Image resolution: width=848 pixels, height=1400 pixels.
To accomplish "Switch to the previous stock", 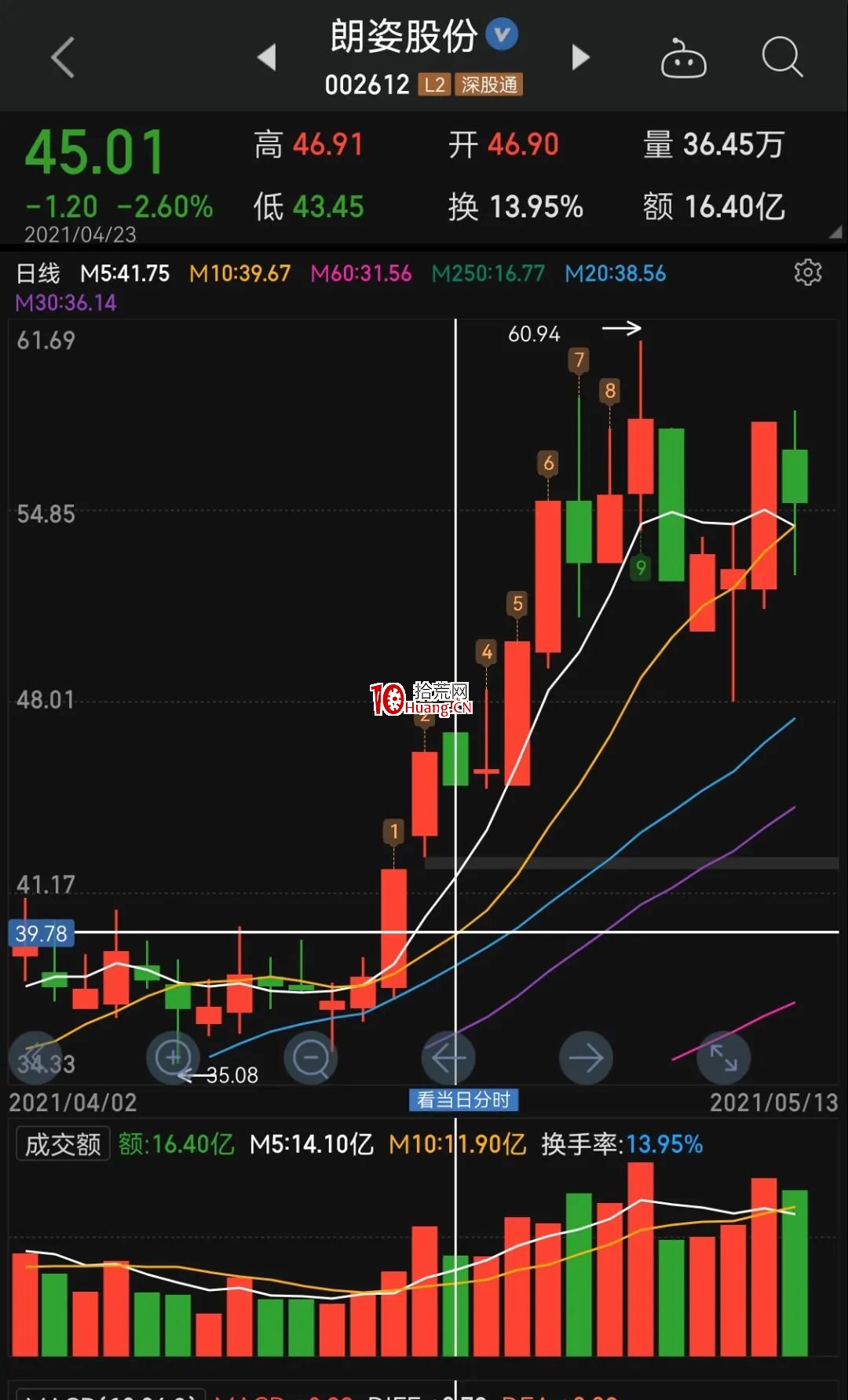I will [267, 57].
